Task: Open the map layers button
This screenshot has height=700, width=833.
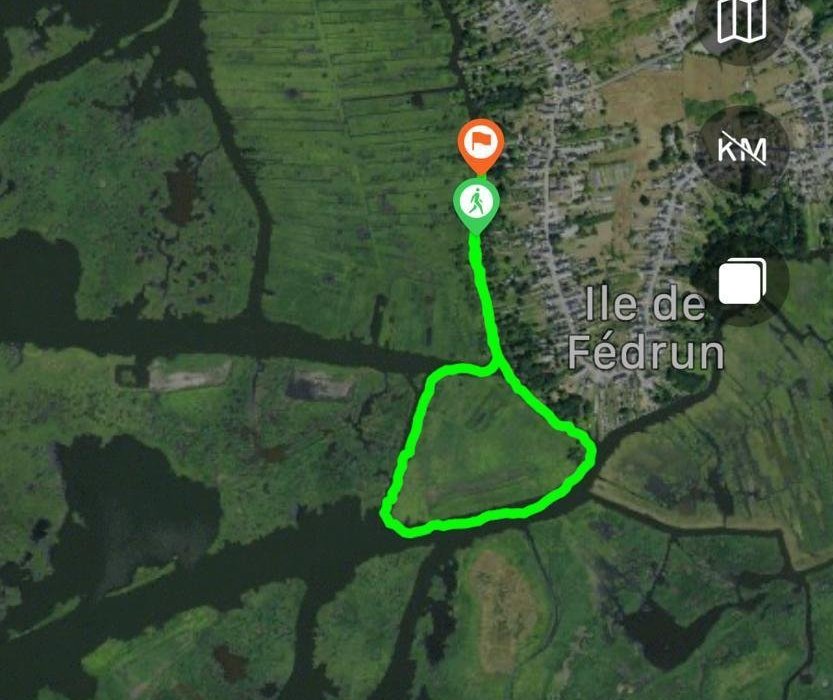Action: click(x=743, y=281)
